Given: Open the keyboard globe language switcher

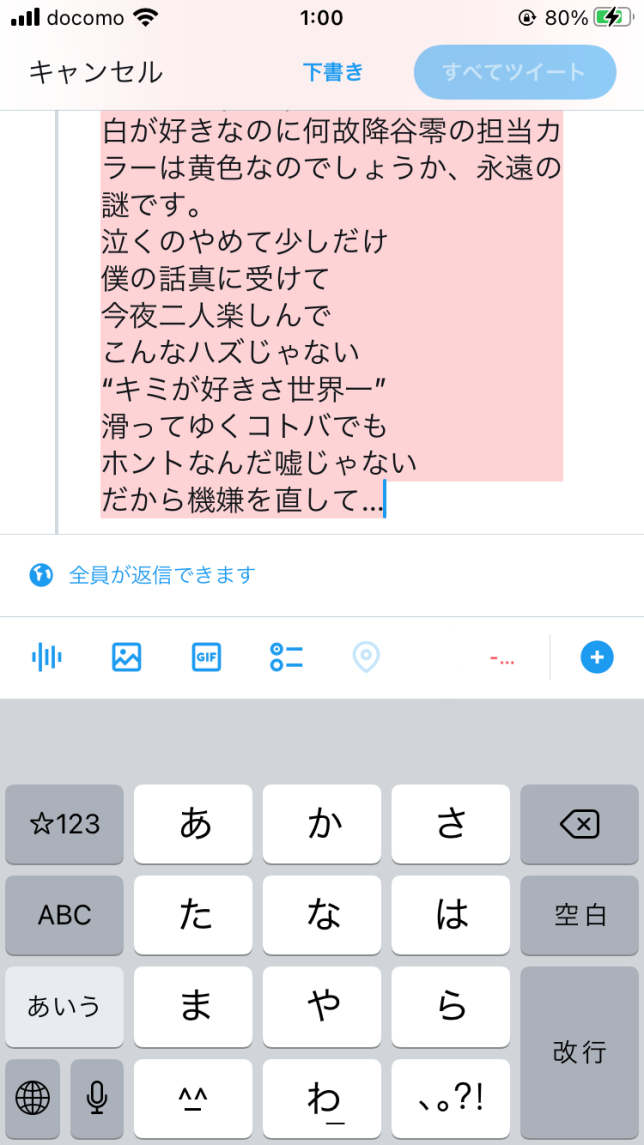Looking at the screenshot, I should tap(32, 1099).
